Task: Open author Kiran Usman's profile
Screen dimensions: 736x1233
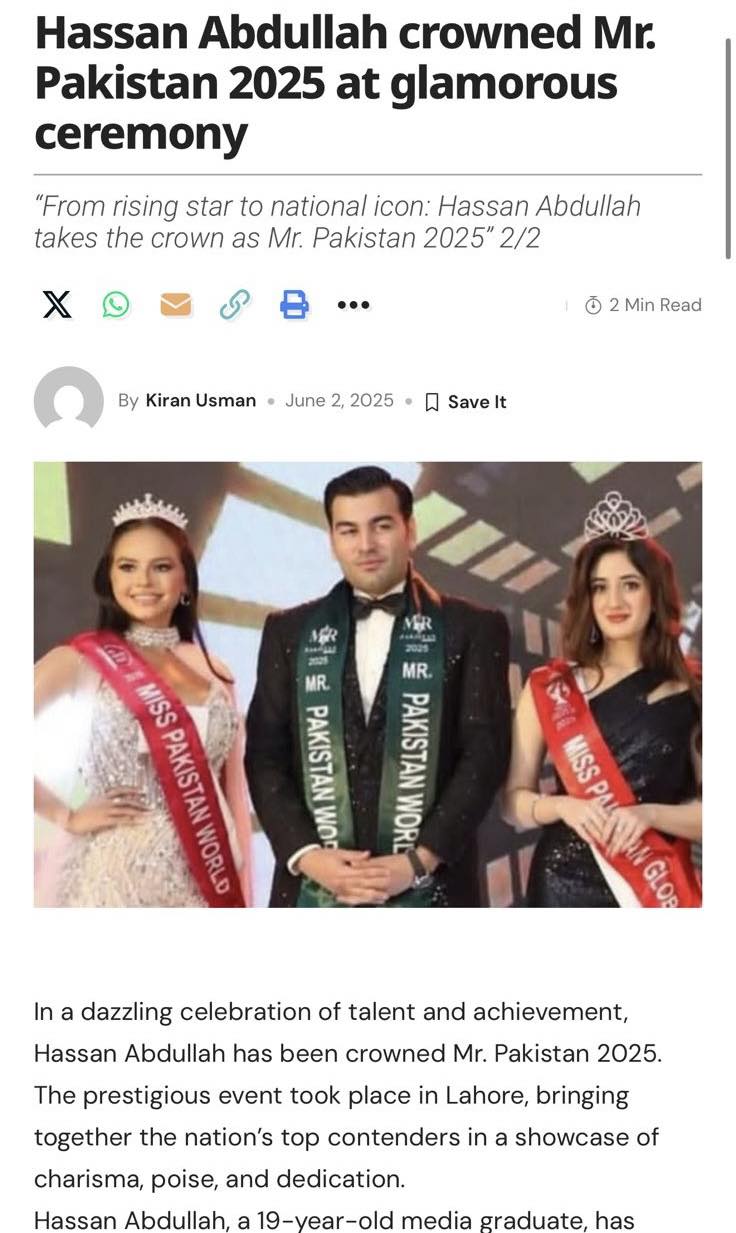Action: point(200,401)
